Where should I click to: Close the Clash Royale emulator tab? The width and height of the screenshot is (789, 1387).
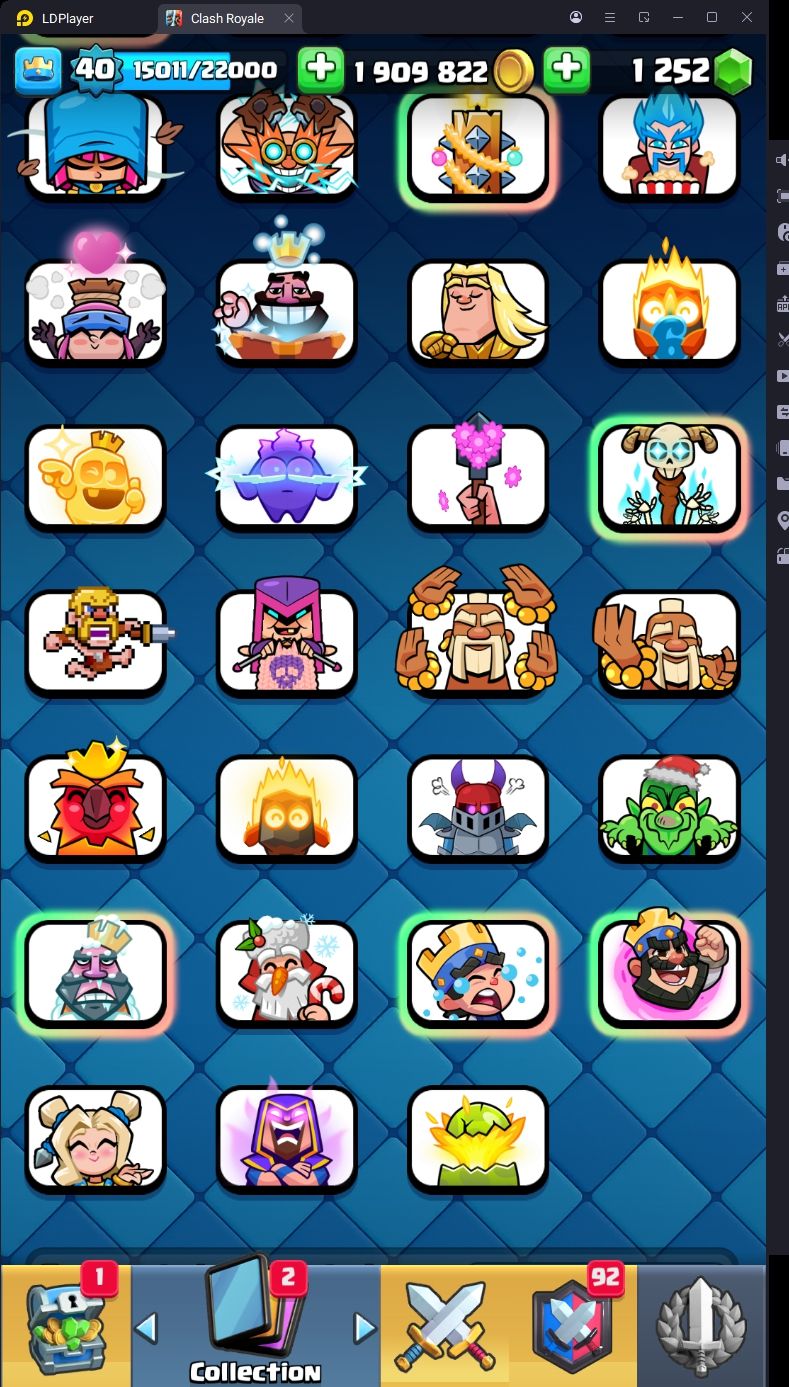(x=289, y=18)
